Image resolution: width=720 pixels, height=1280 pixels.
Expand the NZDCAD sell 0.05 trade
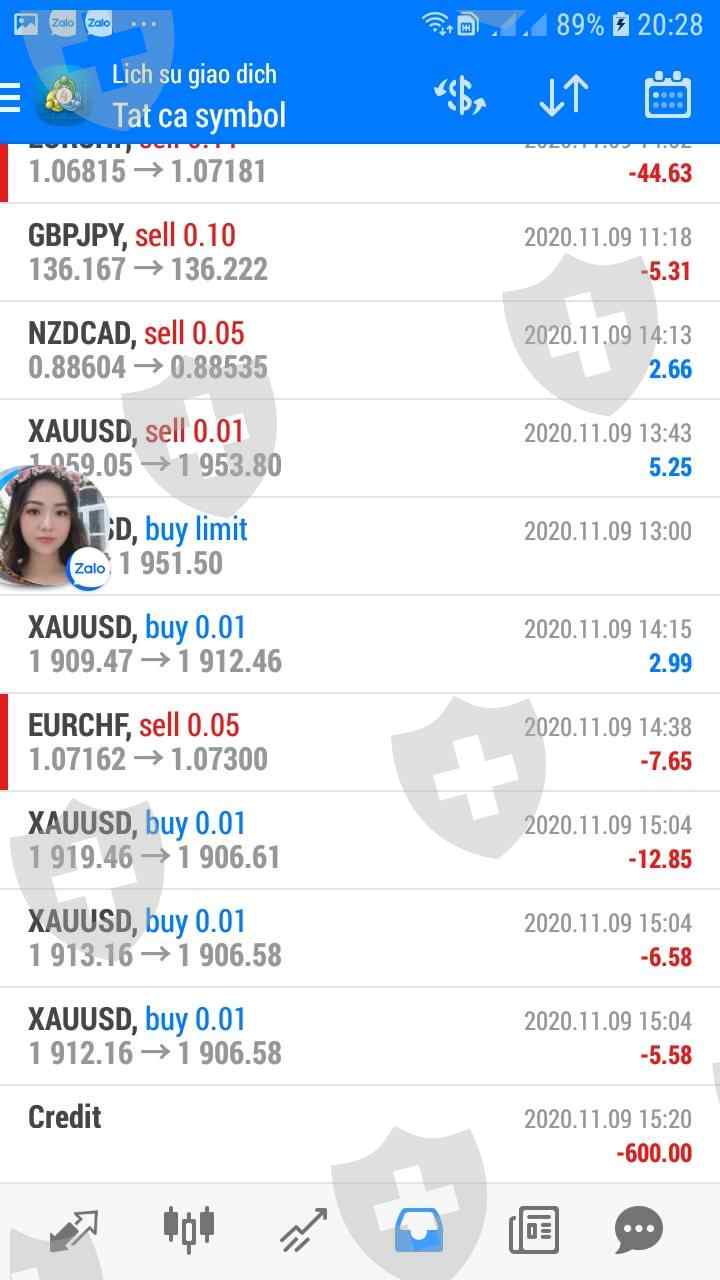360,350
